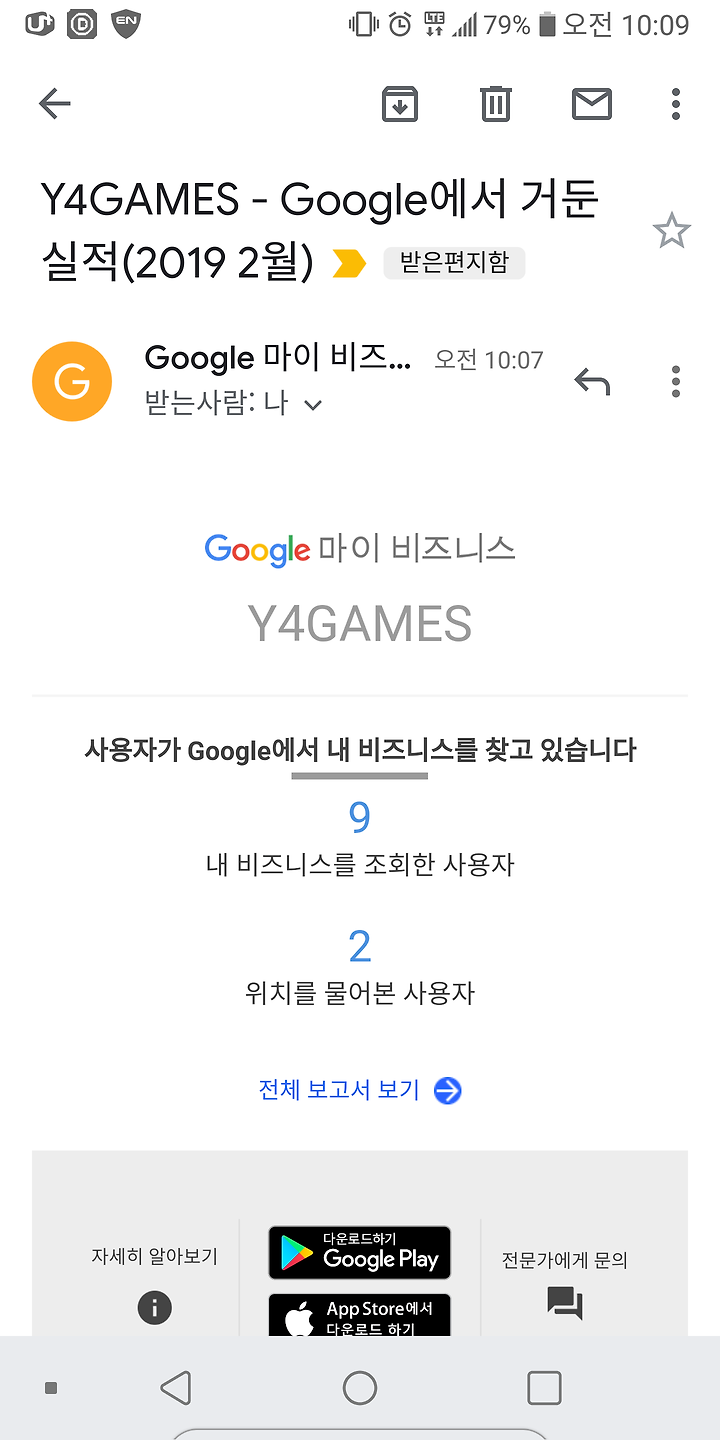
Task: Open the Google Play download badge
Action: click(x=360, y=1252)
